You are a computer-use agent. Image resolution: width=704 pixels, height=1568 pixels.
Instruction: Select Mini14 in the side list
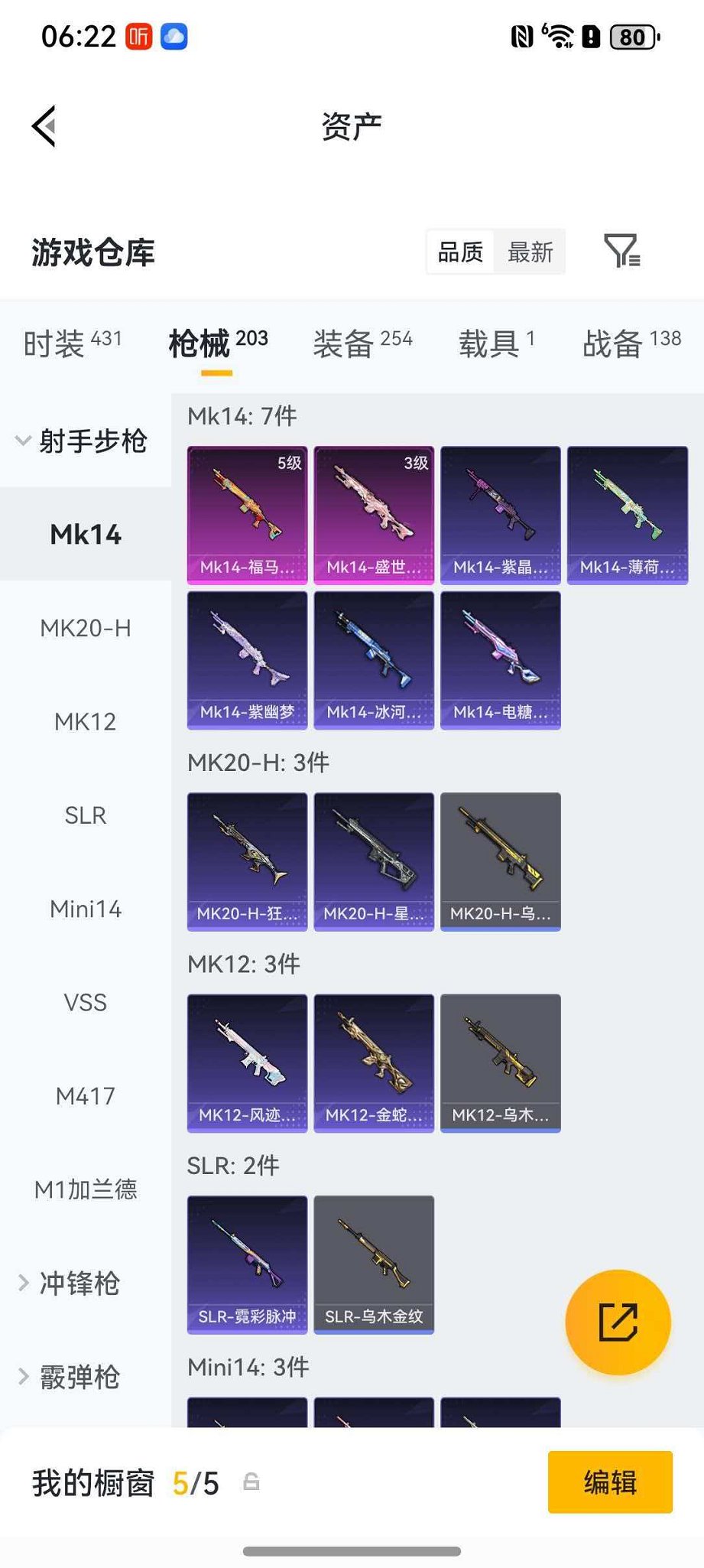pos(86,909)
